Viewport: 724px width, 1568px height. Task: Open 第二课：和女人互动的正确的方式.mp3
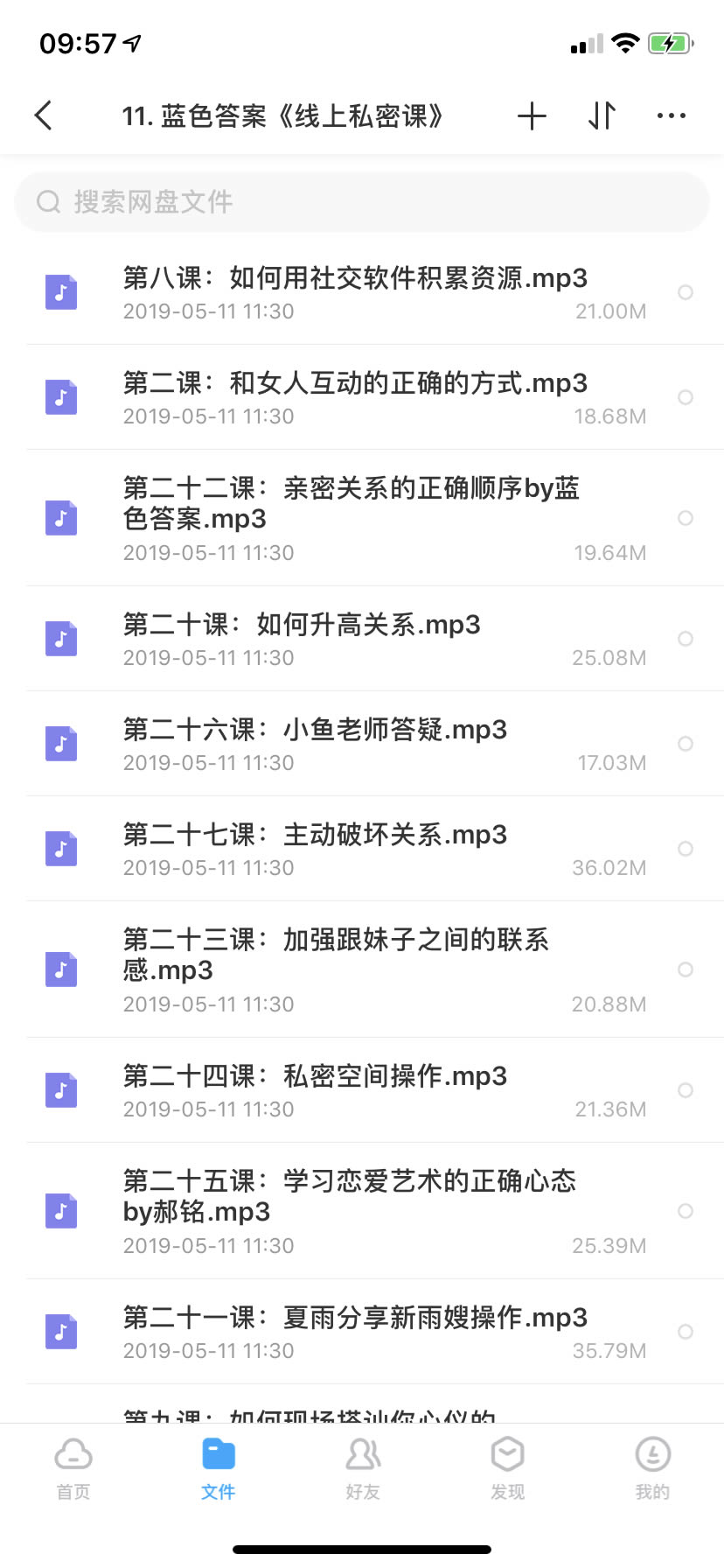click(x=362, y=397)
